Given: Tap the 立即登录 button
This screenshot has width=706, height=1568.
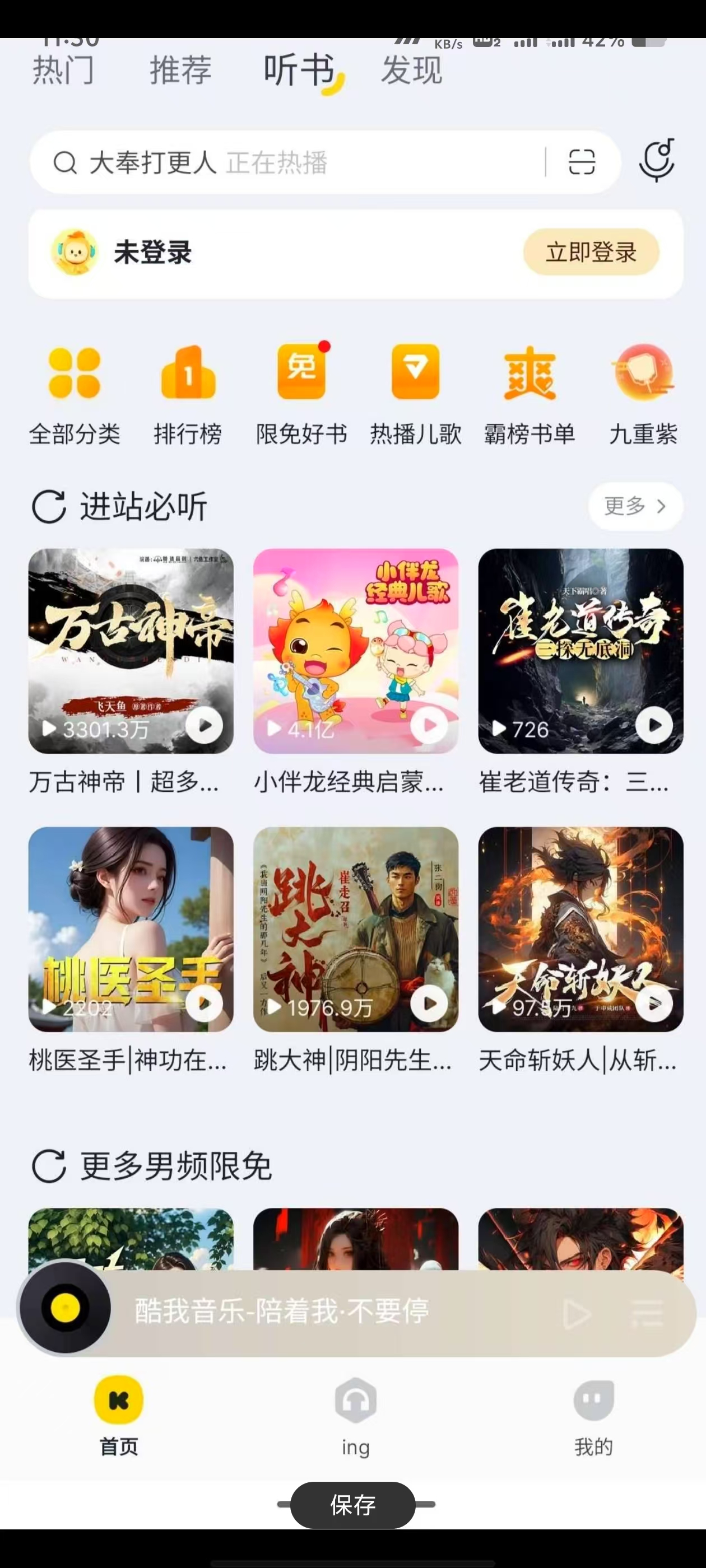Looking at the screenshot, I should (591, 252).
